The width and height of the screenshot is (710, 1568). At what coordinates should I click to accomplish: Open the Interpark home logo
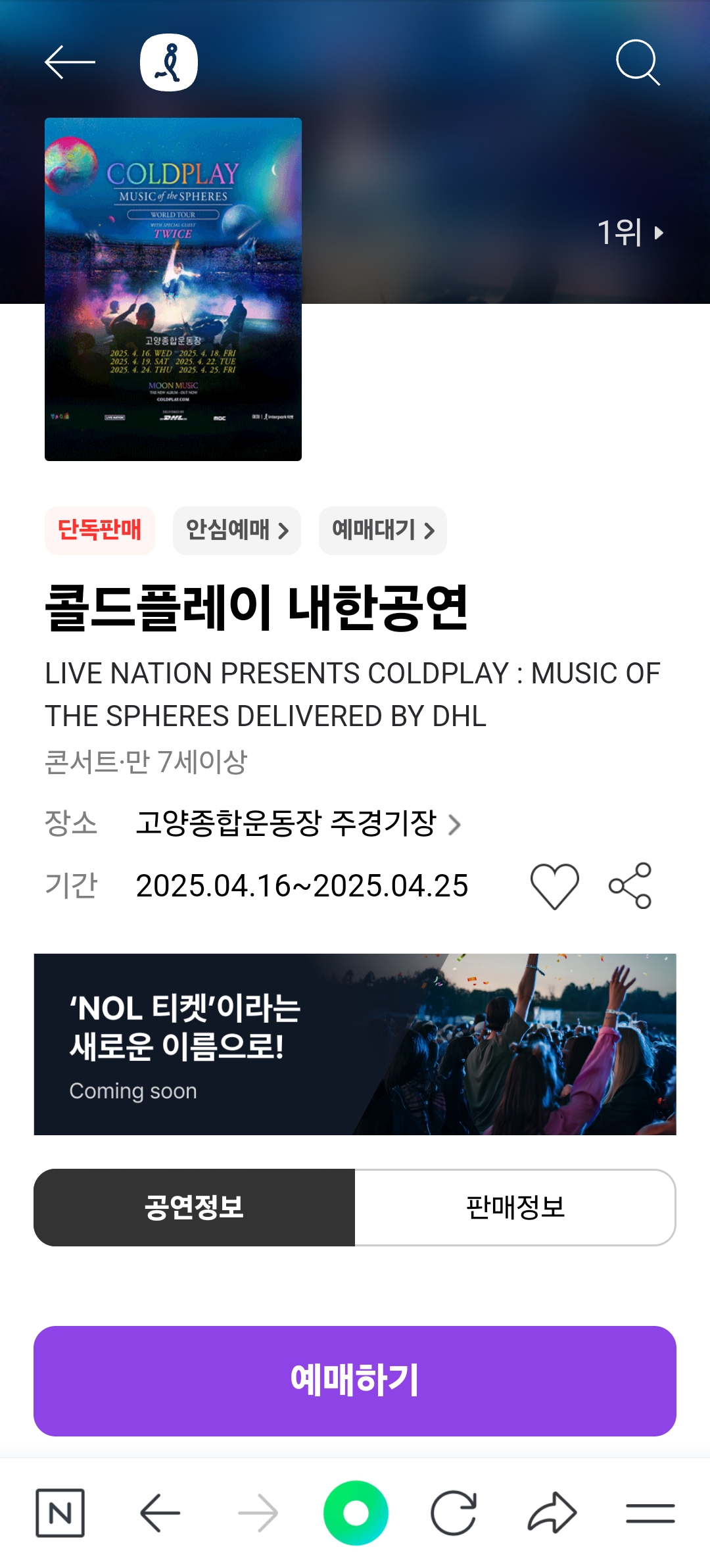[169, 62]
